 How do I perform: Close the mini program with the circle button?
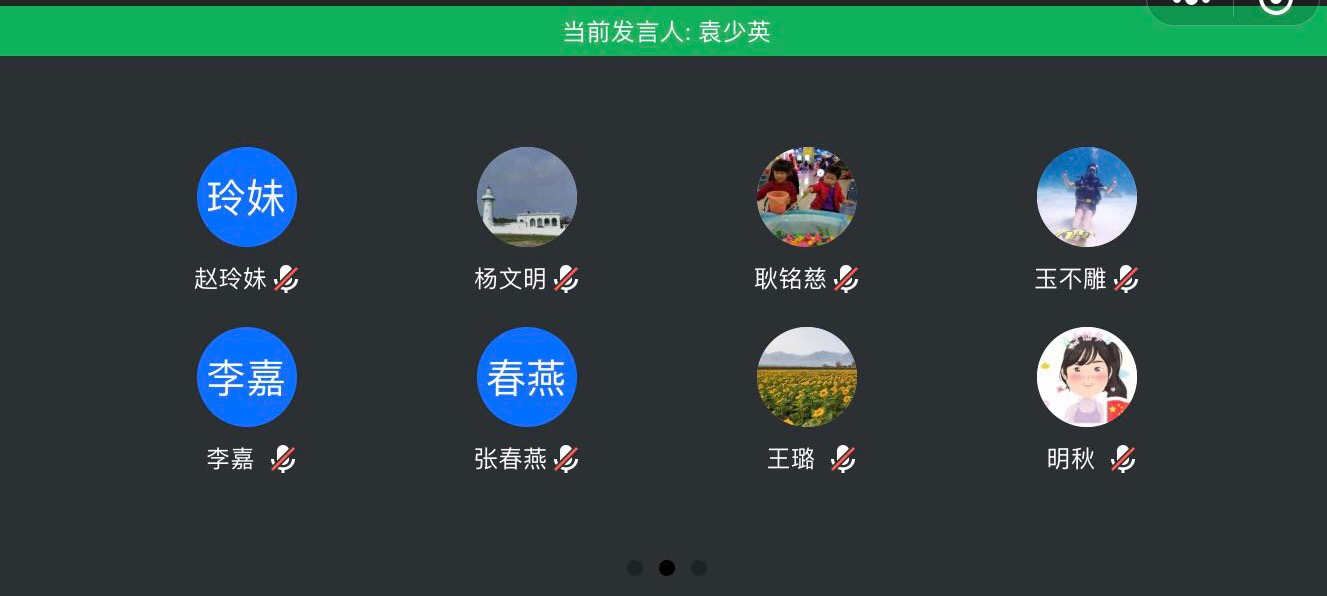[x=1275, y=5]
